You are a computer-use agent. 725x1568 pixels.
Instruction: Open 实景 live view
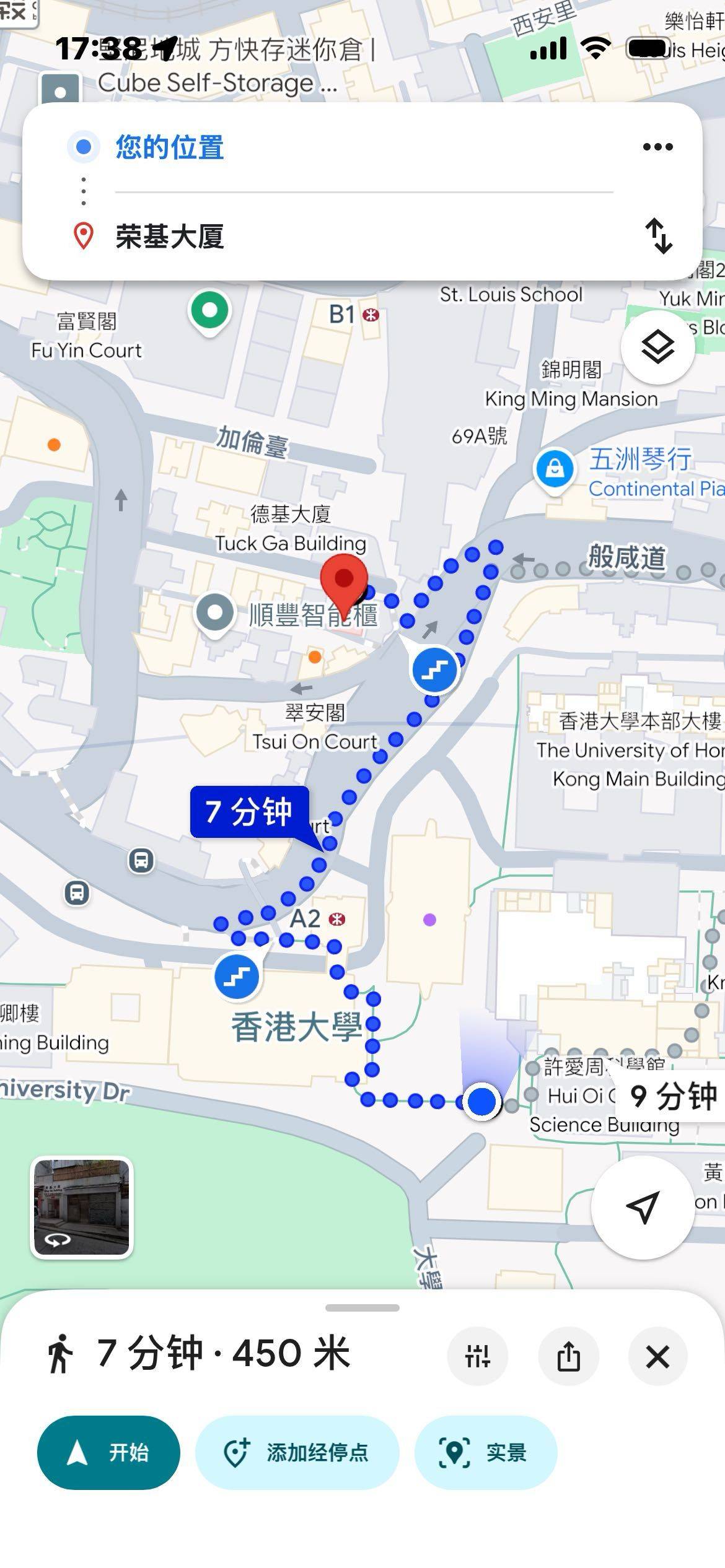pos(485,1452)
